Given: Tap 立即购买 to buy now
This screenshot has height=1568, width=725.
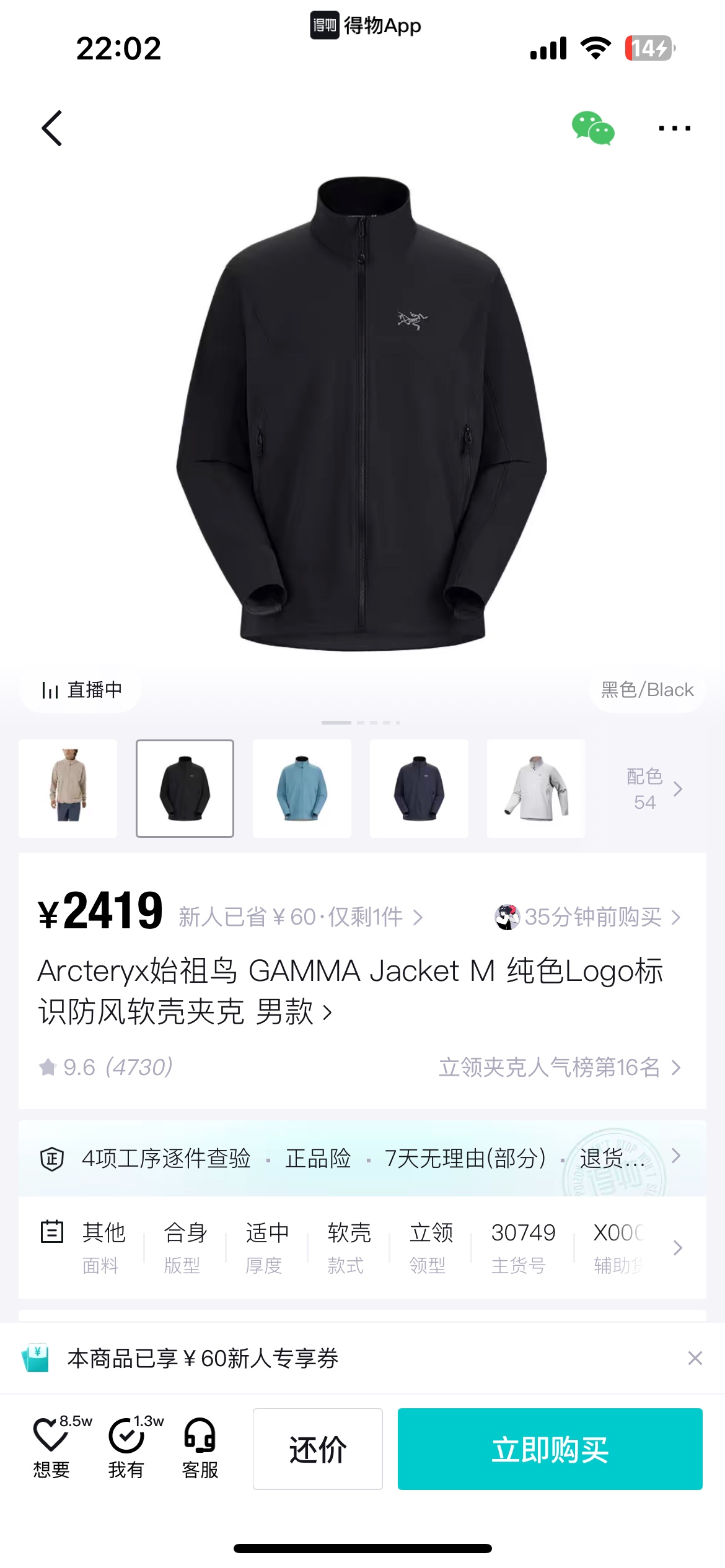Looking at the screenshot, I should 550,1449.
